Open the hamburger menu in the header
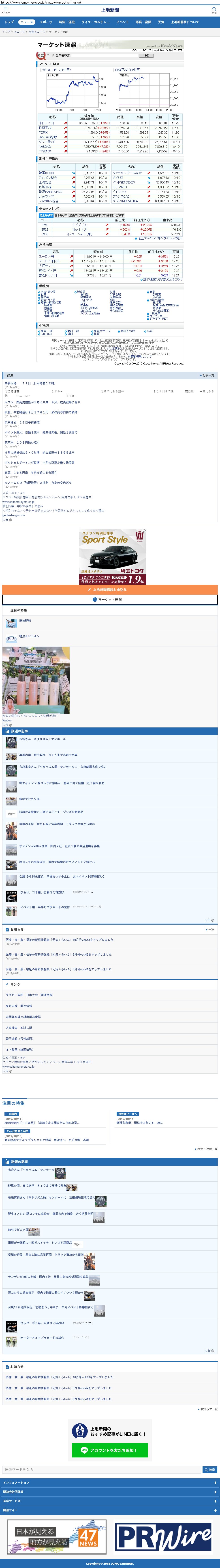Image resolution: width=220 pixels, height=1568 pixels. coord(6,10)
